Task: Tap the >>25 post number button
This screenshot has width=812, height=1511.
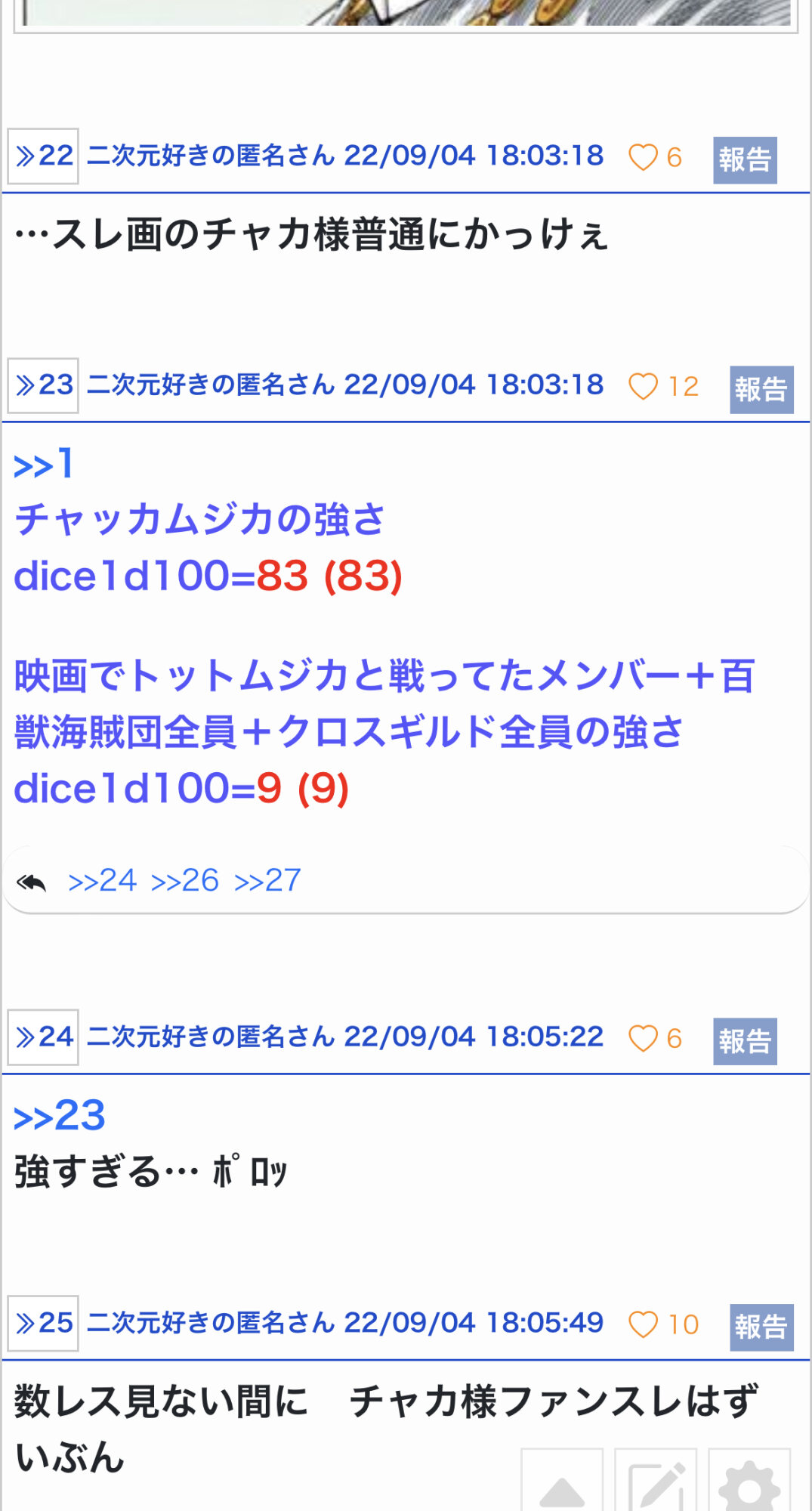Action: (43, 1324)
